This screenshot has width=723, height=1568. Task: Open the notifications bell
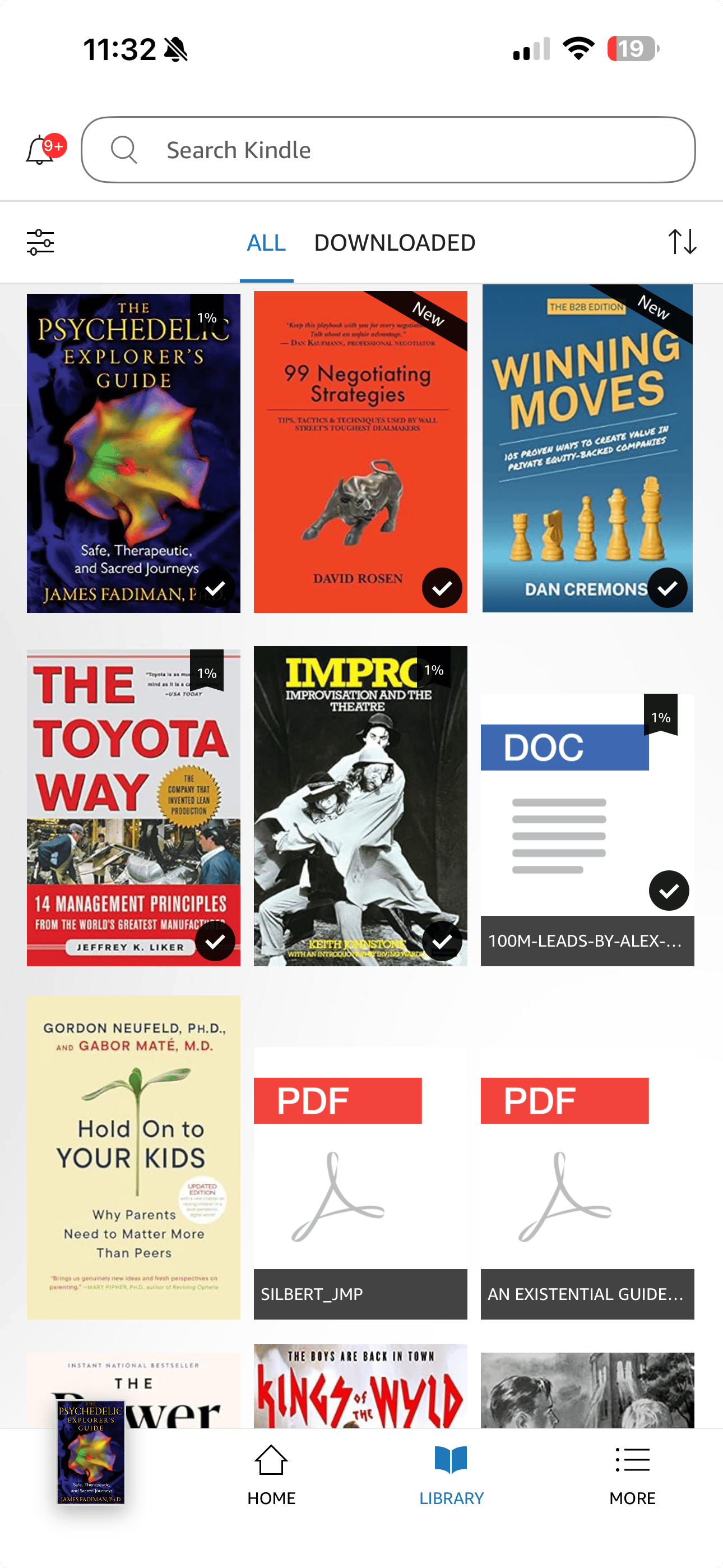coord(40,150)
